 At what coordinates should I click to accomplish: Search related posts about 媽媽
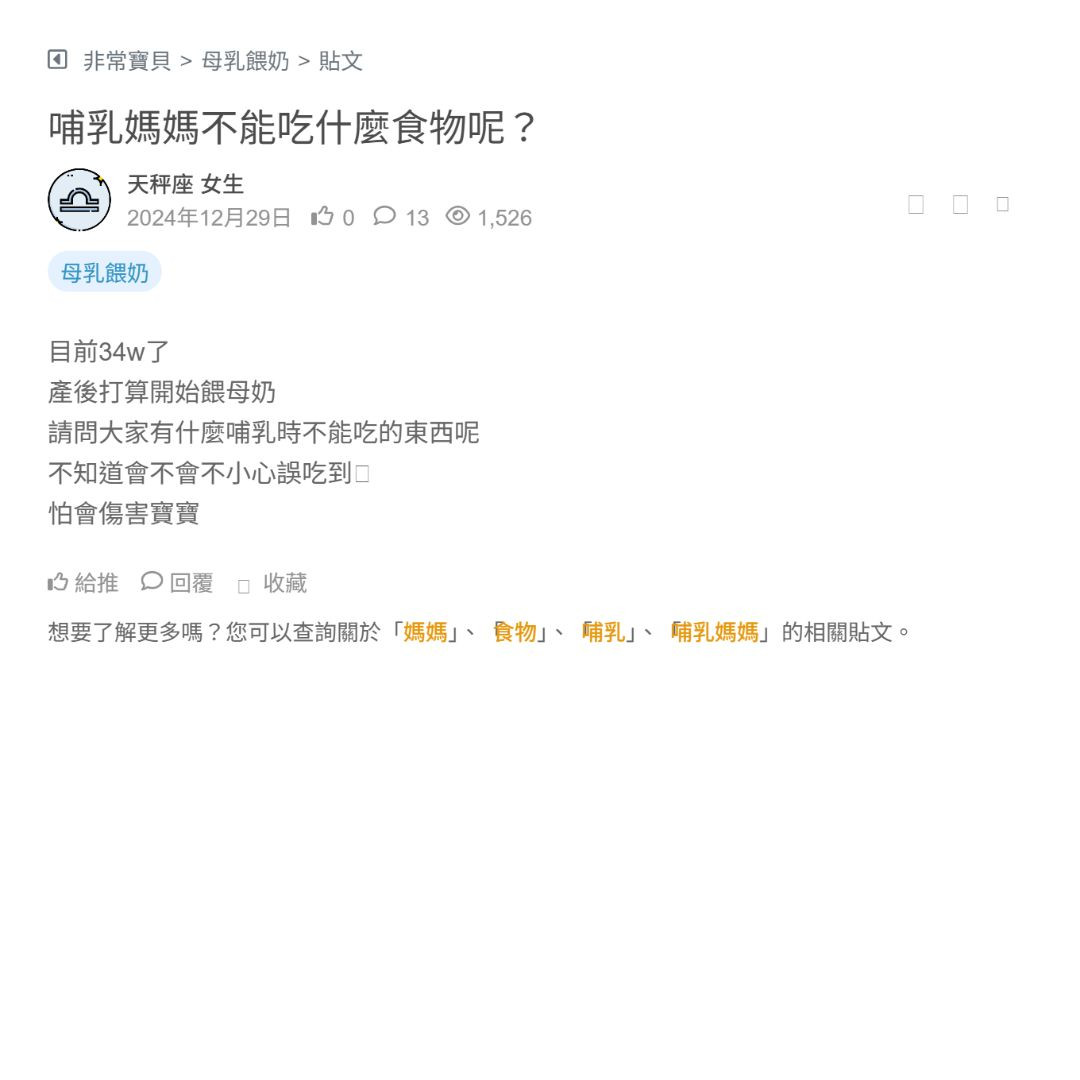(x=425, y=632)
